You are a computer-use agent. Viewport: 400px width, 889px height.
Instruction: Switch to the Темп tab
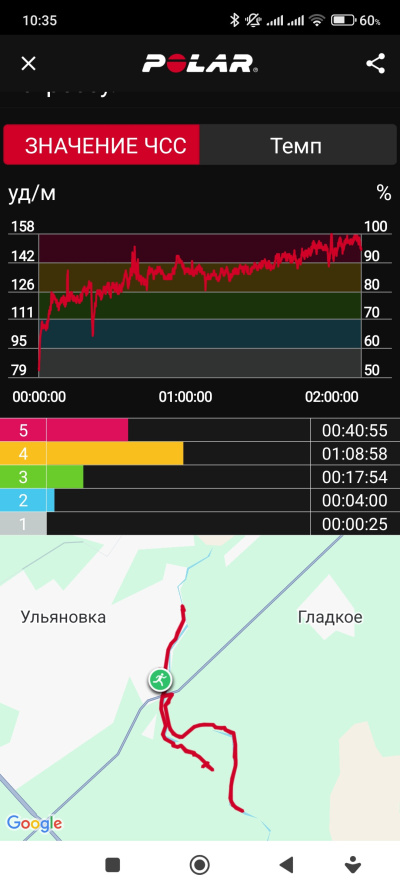point(298,145)
